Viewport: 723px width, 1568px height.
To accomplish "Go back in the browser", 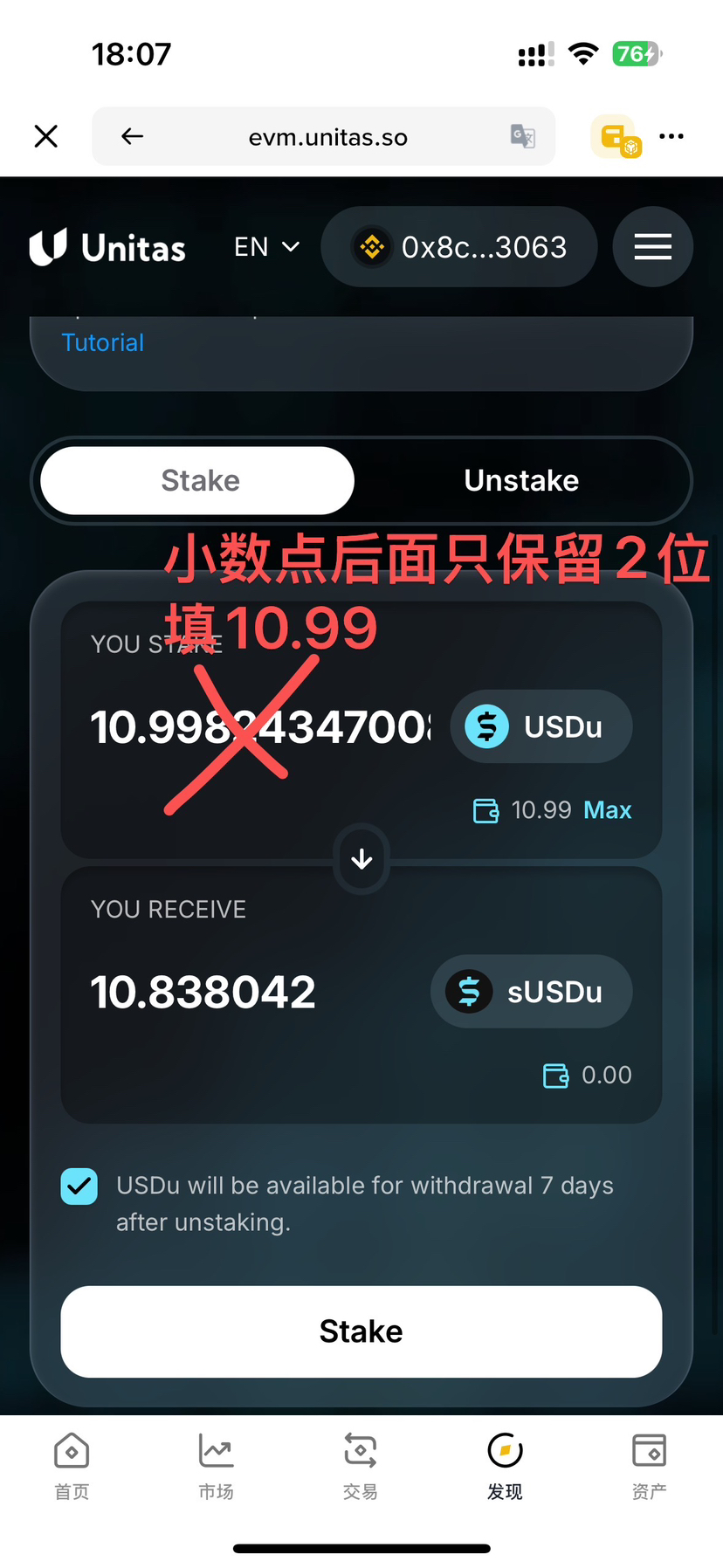I will (133, 136).
